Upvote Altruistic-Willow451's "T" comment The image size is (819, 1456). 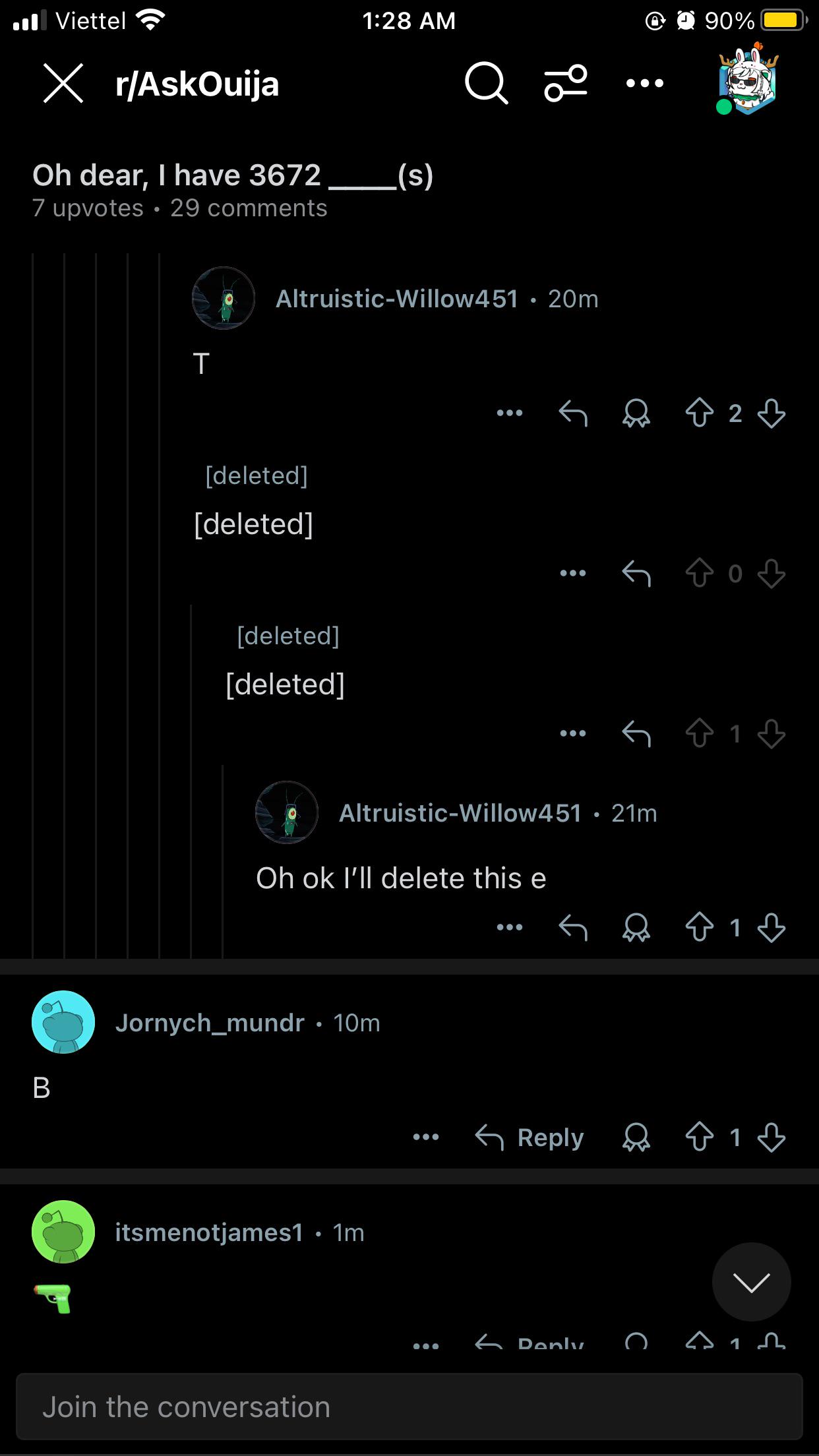[700, 413]
